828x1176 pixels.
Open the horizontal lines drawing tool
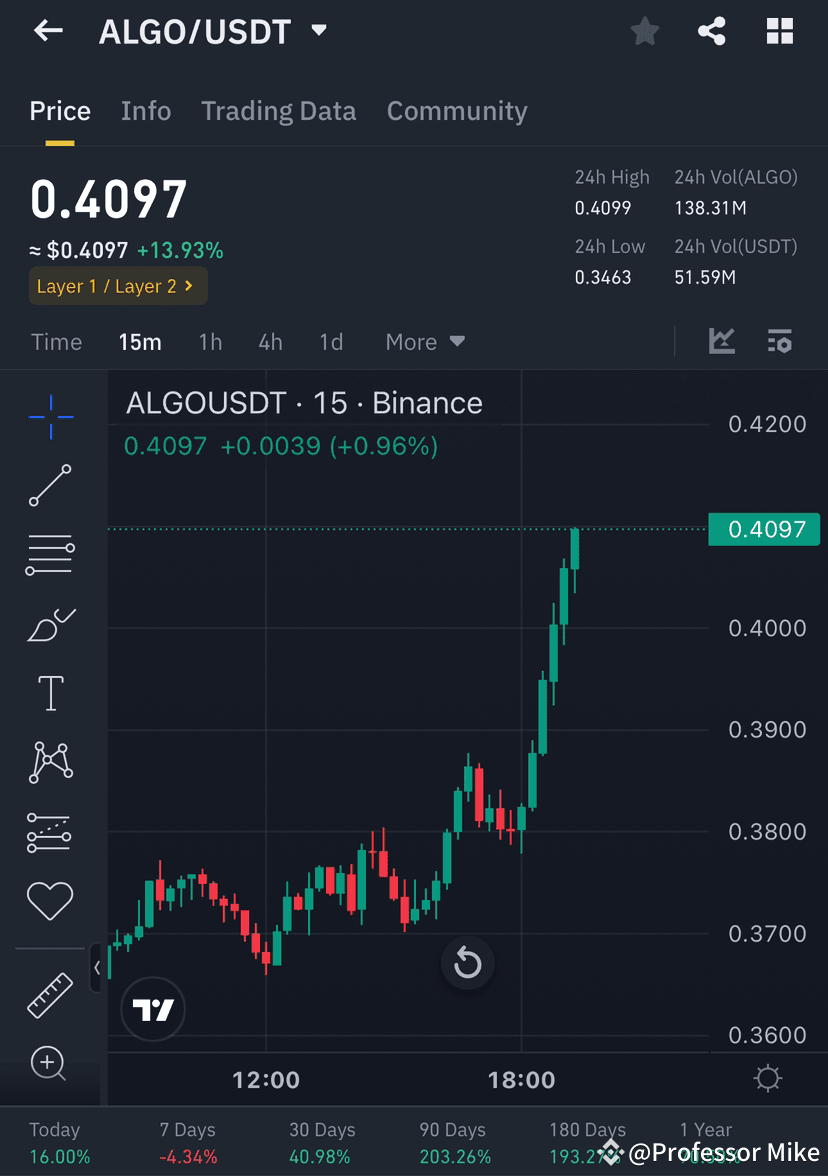click(50, 555)
